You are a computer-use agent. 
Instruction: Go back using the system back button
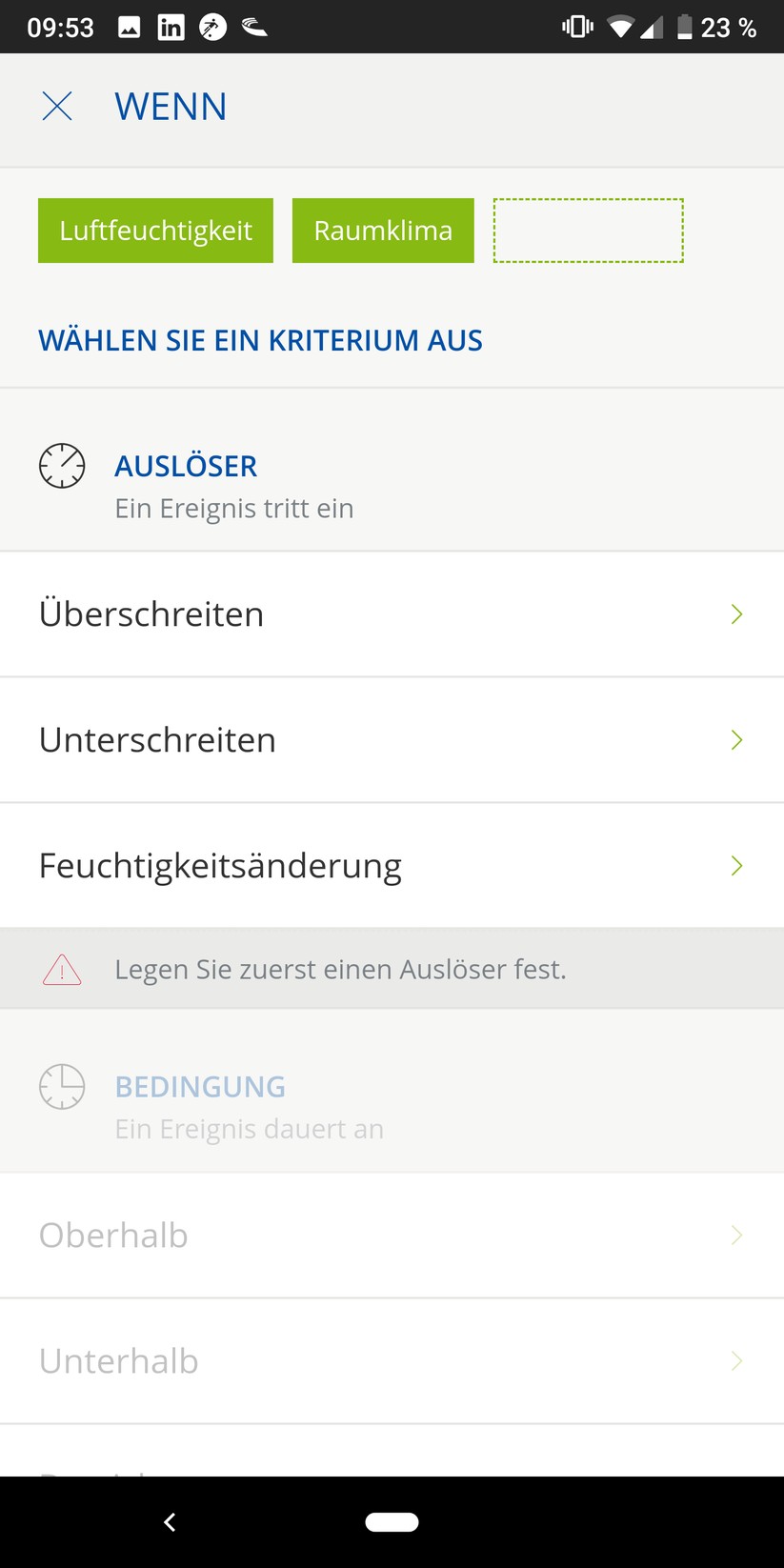click(x=170, y=1522)
